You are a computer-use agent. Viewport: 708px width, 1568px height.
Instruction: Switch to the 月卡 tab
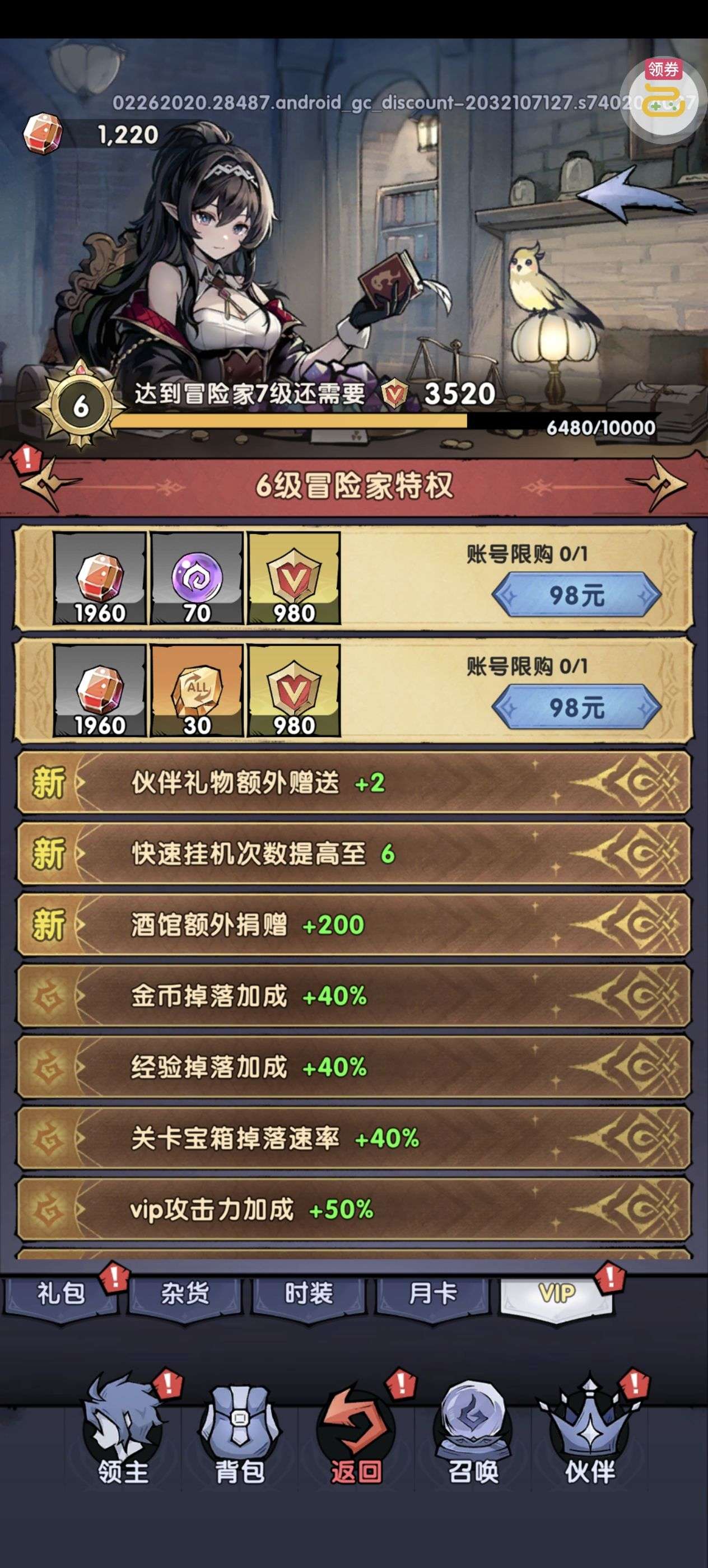click(x=433, y=1294)
